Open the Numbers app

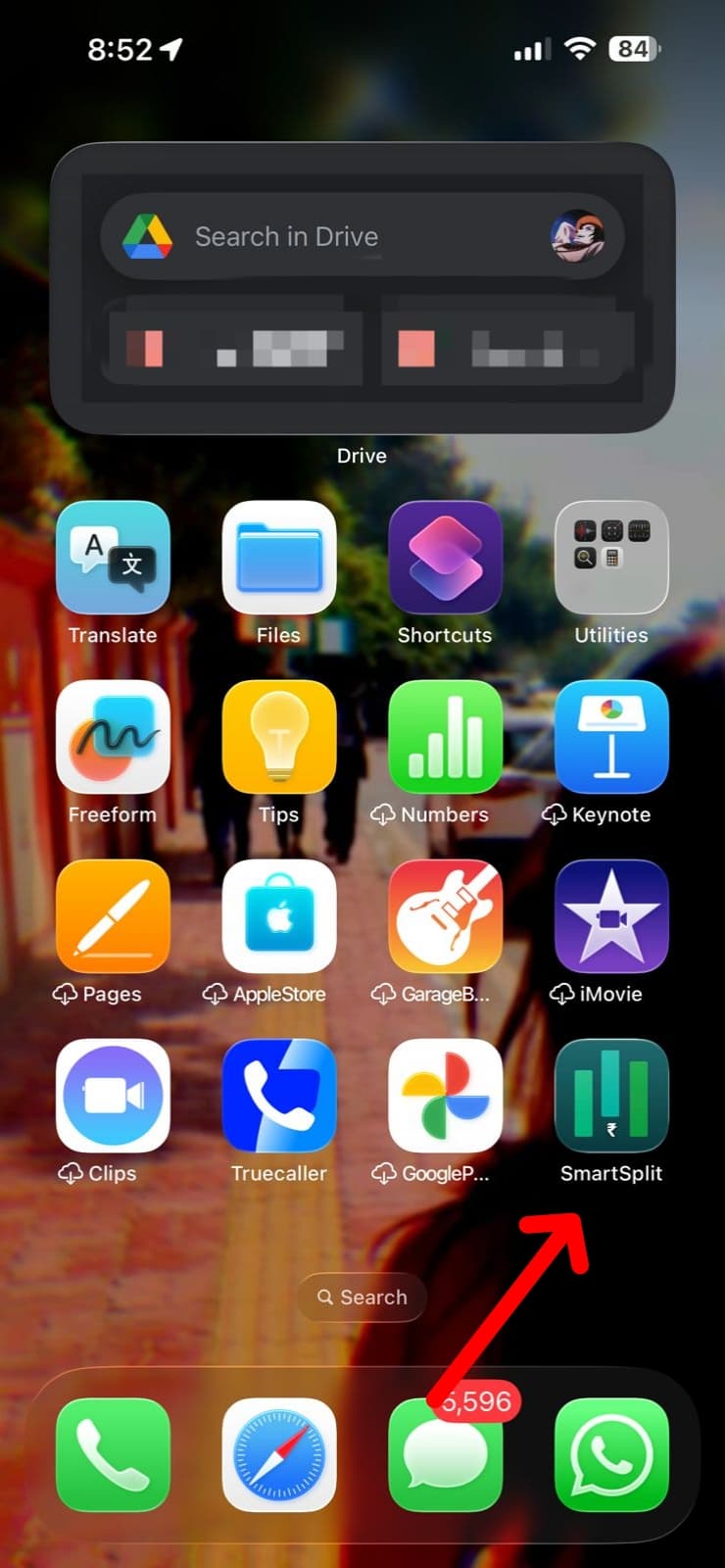tap(445, 737)
